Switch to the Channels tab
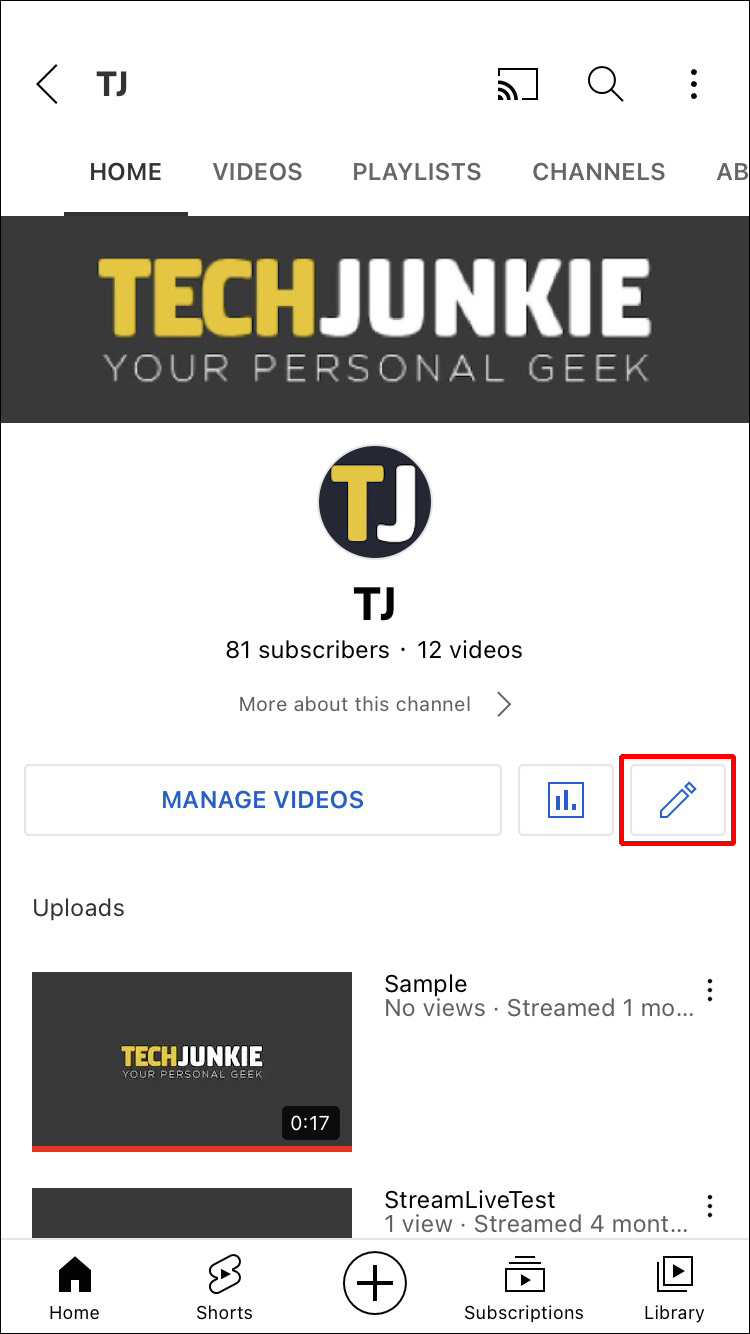Viewport: 750px width, 1334px height. (598, 172)
